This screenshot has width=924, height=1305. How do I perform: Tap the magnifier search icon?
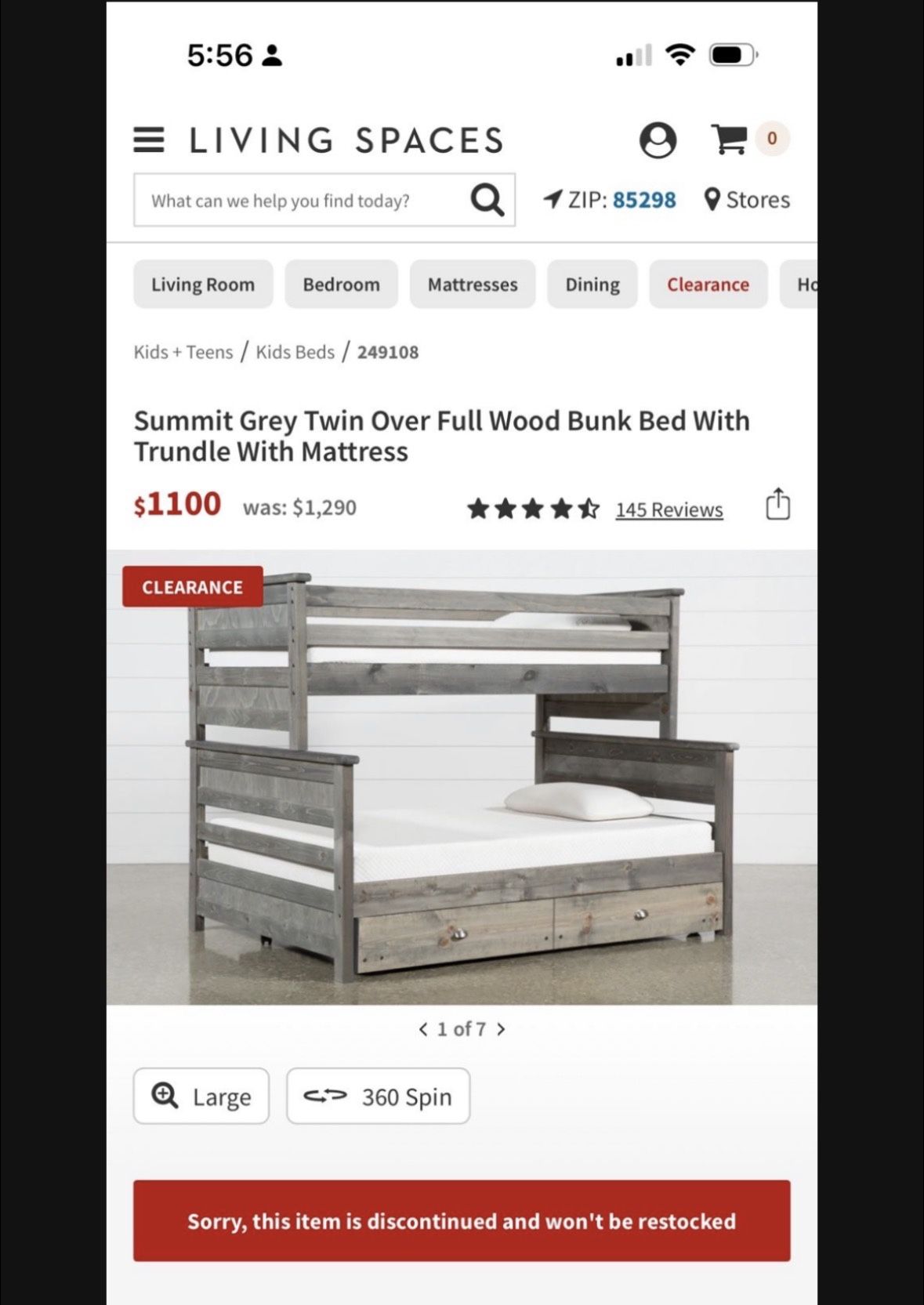tap(487, 201)
